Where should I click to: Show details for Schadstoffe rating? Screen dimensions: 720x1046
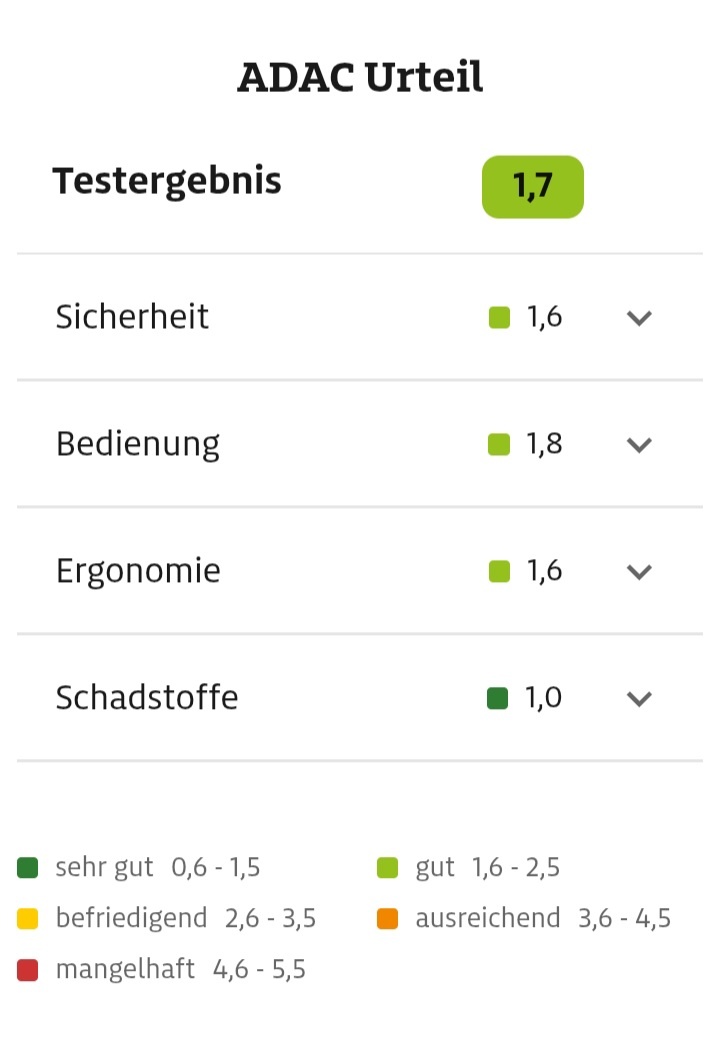click(639, 698)
